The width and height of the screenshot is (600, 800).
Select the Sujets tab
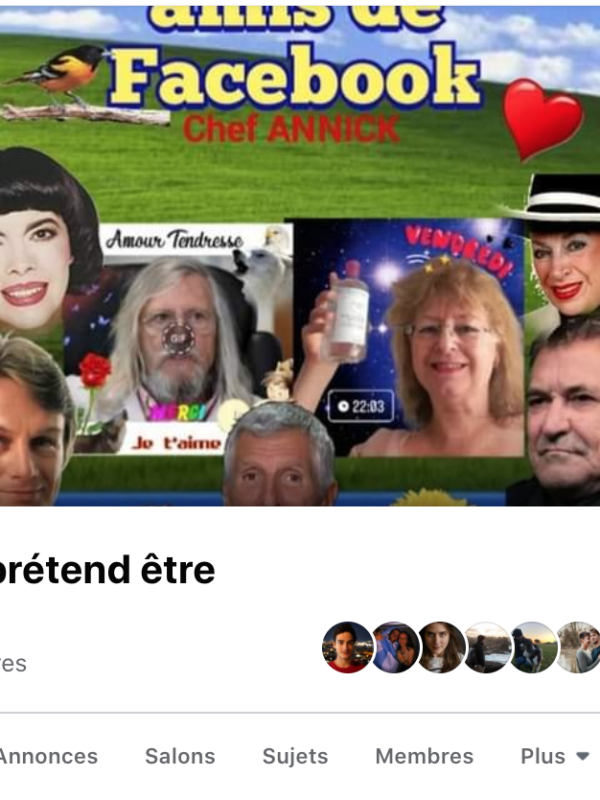[x=295, y=756]
